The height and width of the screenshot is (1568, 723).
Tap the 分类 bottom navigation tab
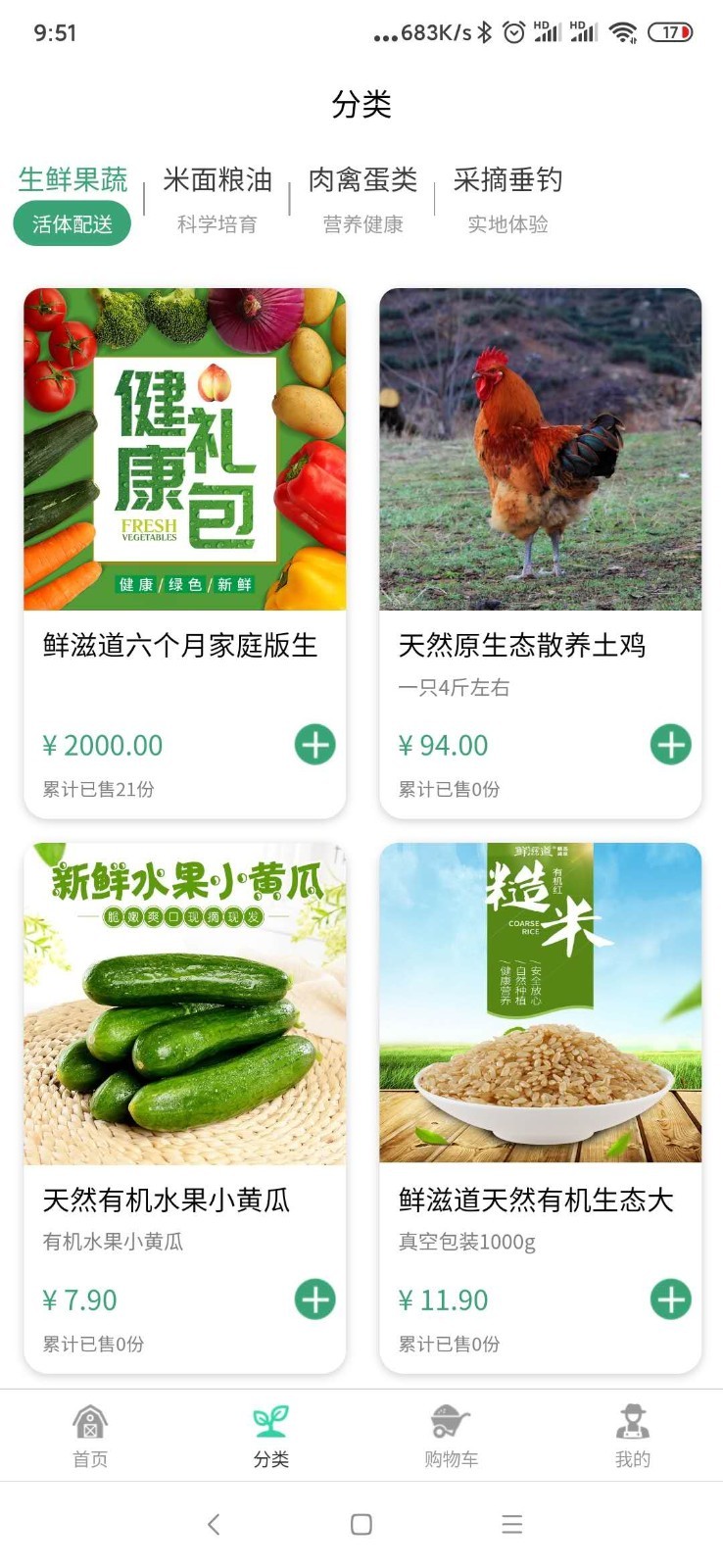pyautogui.click(x=271, y=1436)
